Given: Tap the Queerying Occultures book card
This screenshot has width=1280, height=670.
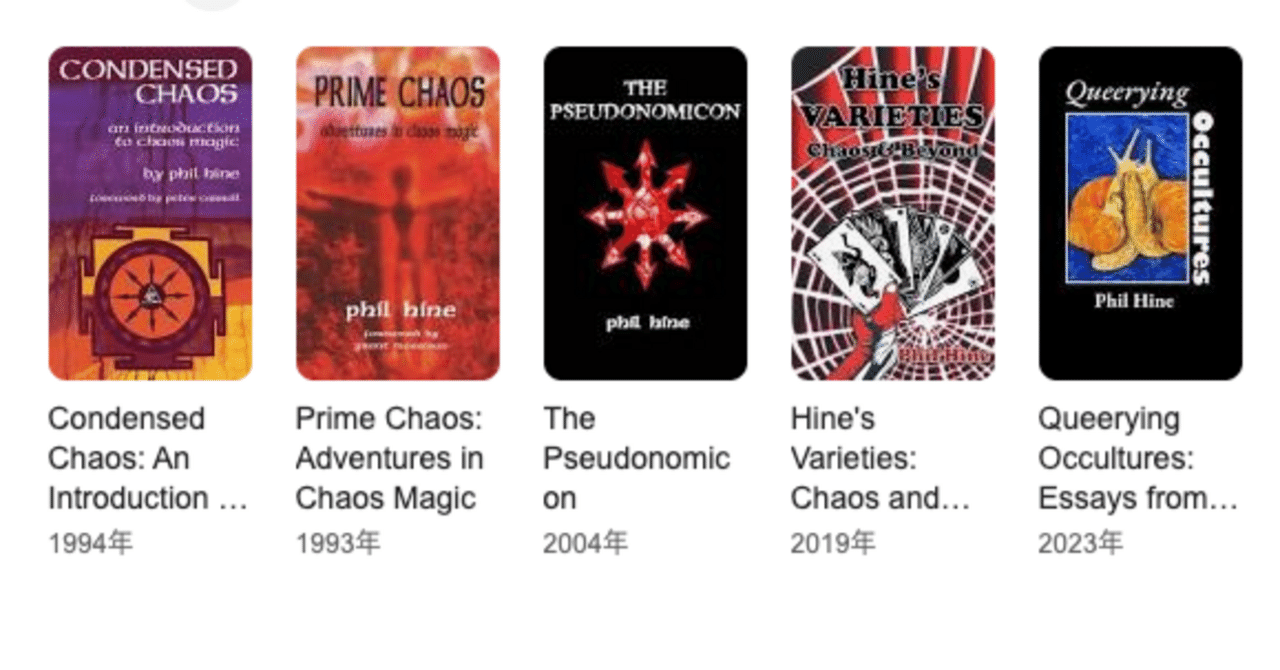Looking at the screenshot, I should point(1140,213).
